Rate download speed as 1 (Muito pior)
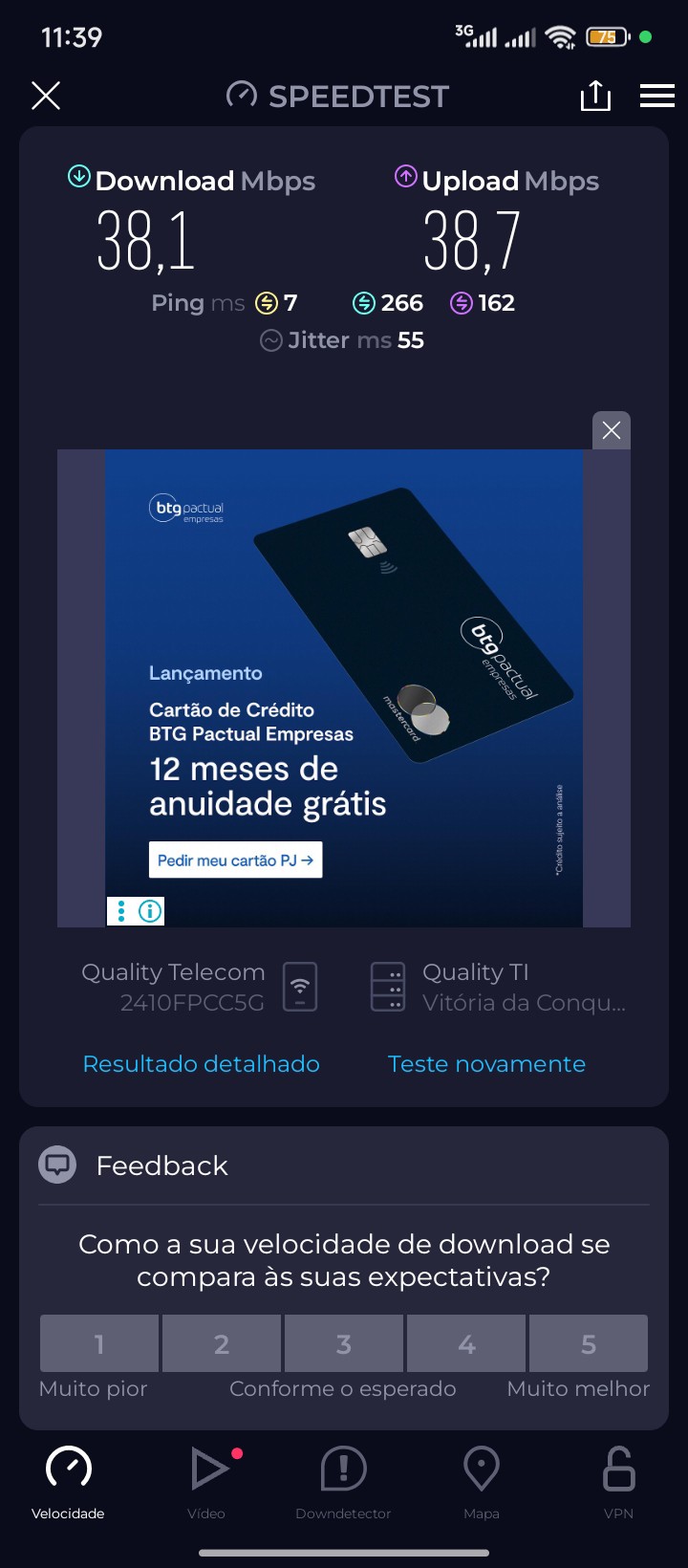The width and height of the screenshot is (688, 1568). 99,1343
